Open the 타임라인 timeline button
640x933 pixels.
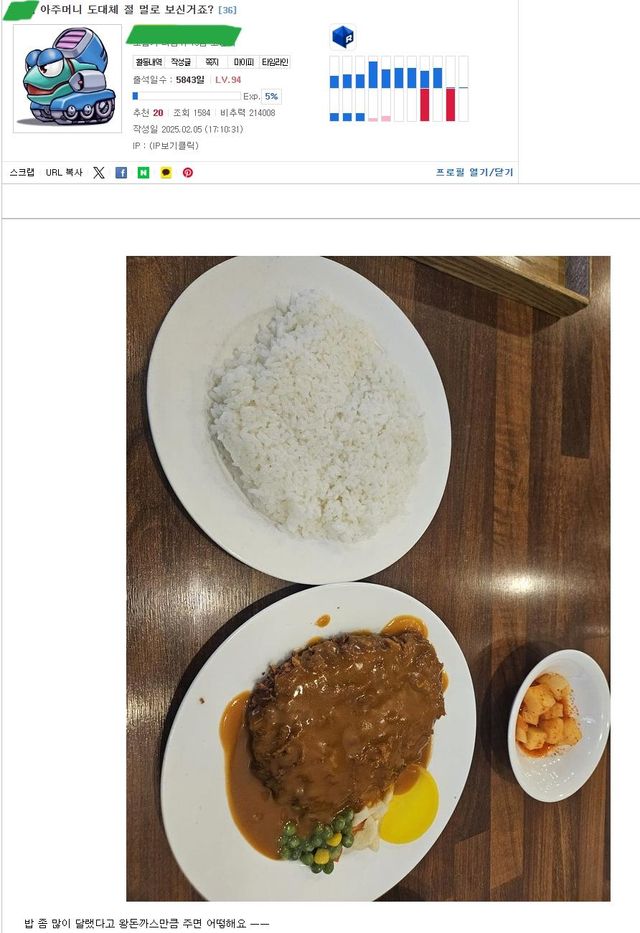coord(275,62)
